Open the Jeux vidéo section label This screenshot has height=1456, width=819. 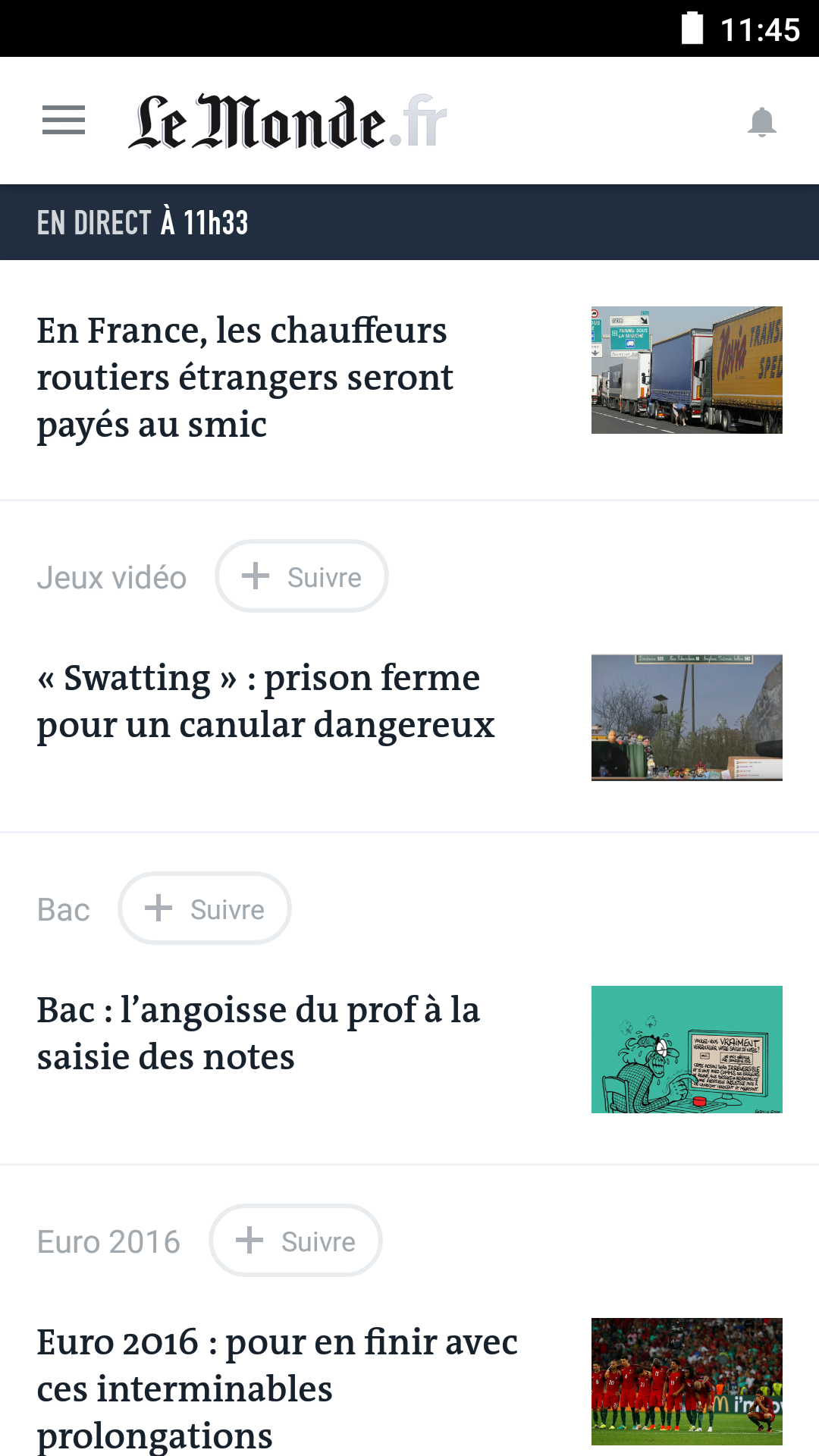pyautogui.click(x=111, y=578)
